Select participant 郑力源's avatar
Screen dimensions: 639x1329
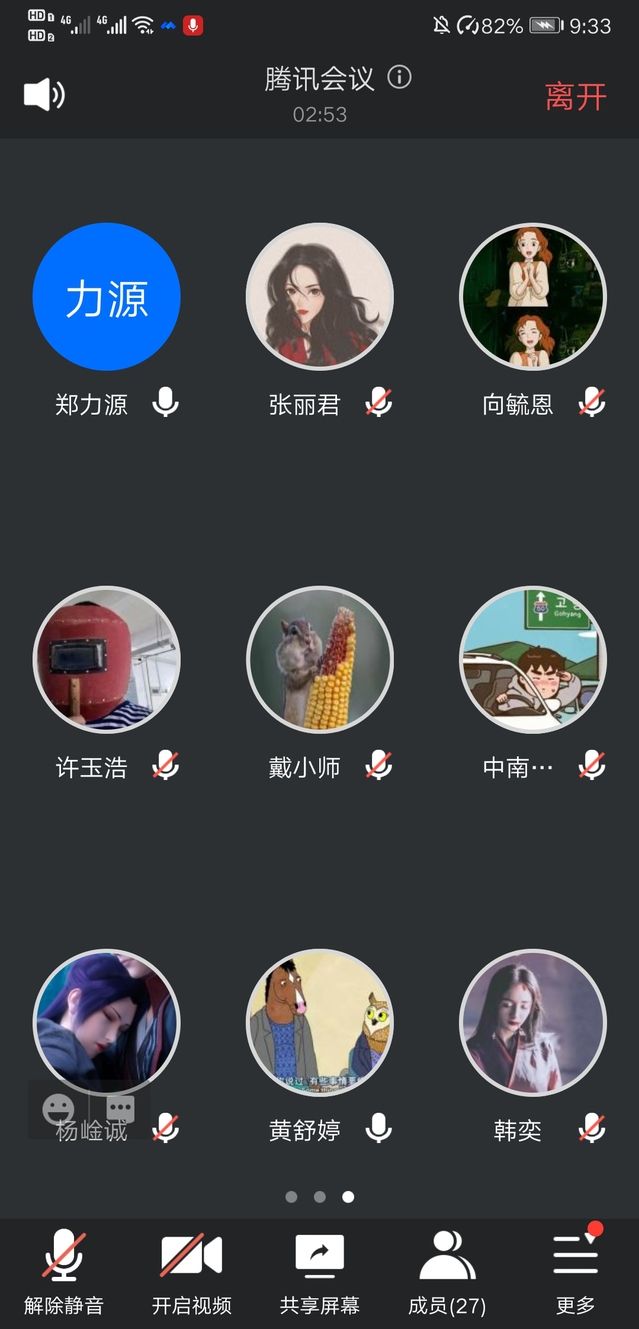107,297
